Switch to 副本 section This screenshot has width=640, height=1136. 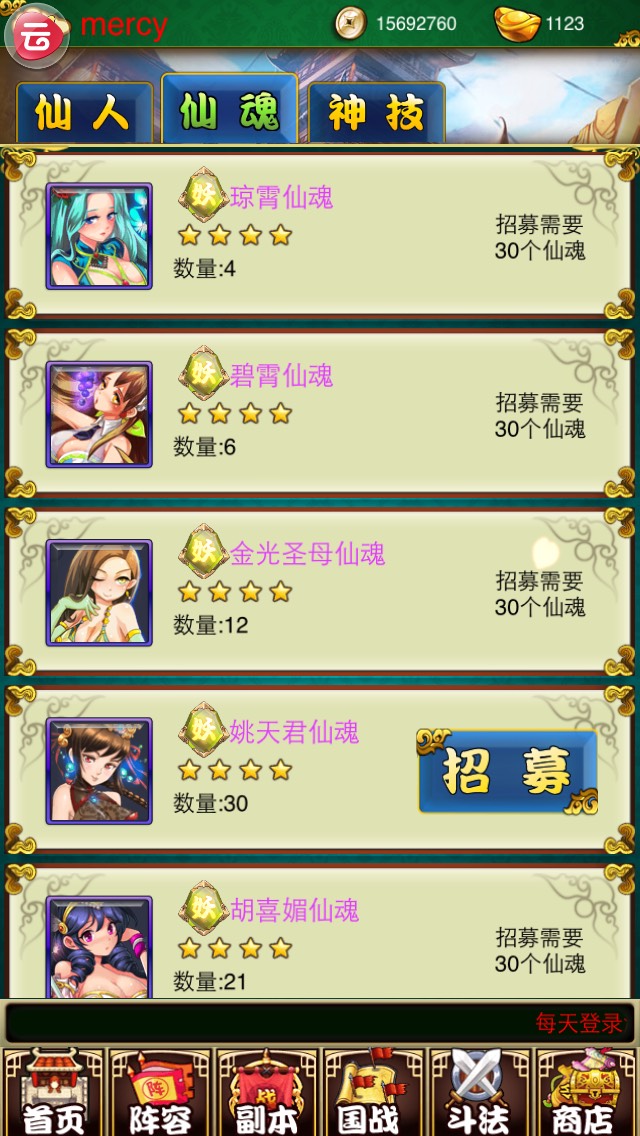[267, 1092]
